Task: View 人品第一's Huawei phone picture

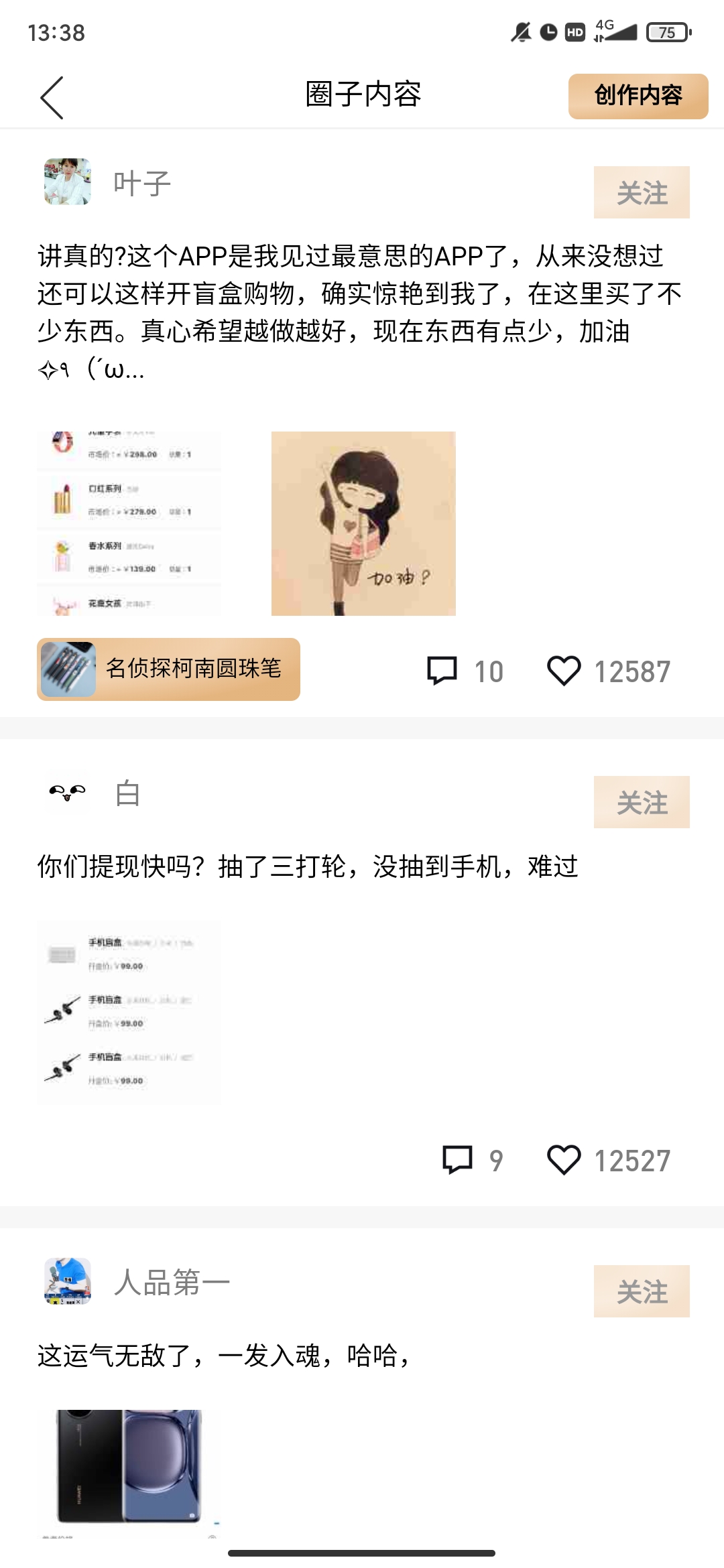Action: coord(129,1467)
